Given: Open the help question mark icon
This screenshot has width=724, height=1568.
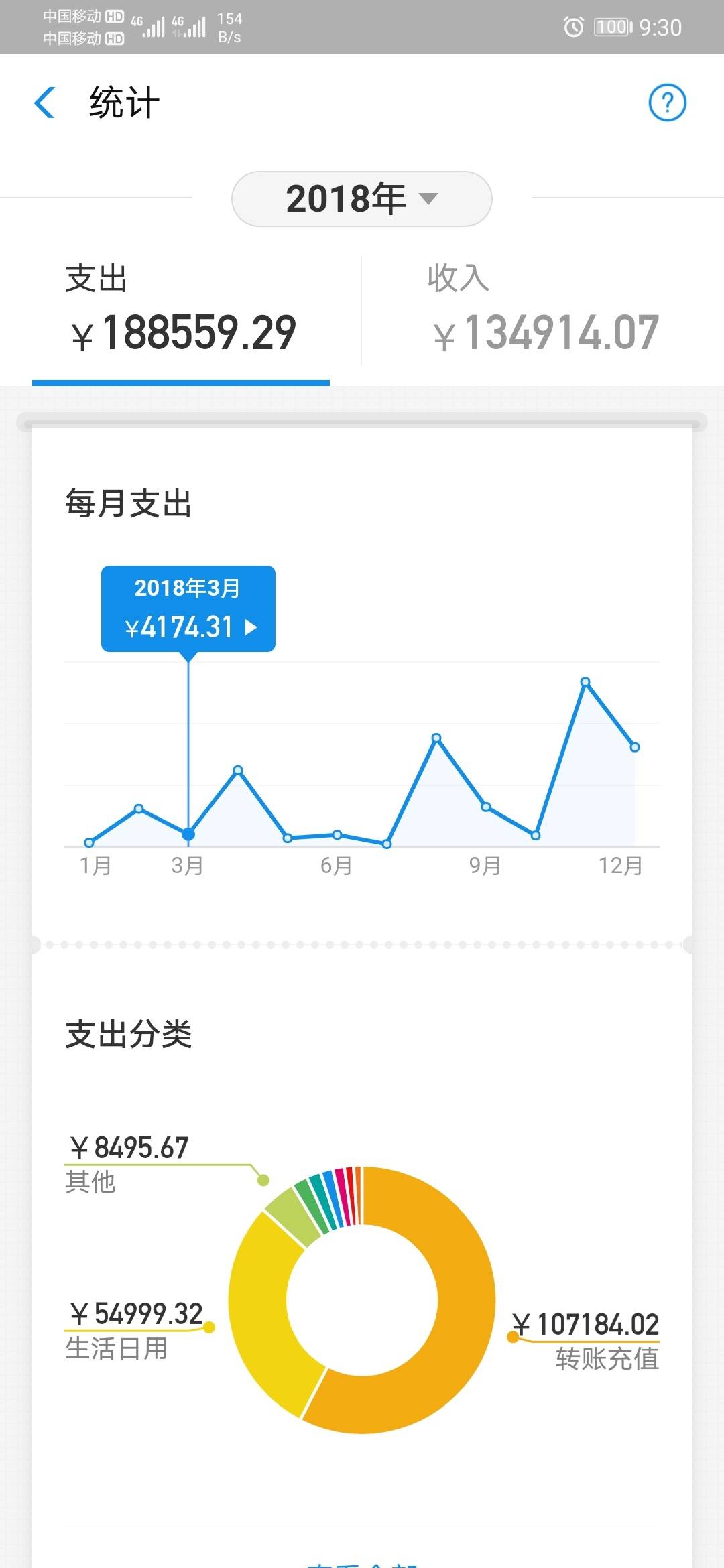Looking at the screenshot, I should click(x=667, y=103).
